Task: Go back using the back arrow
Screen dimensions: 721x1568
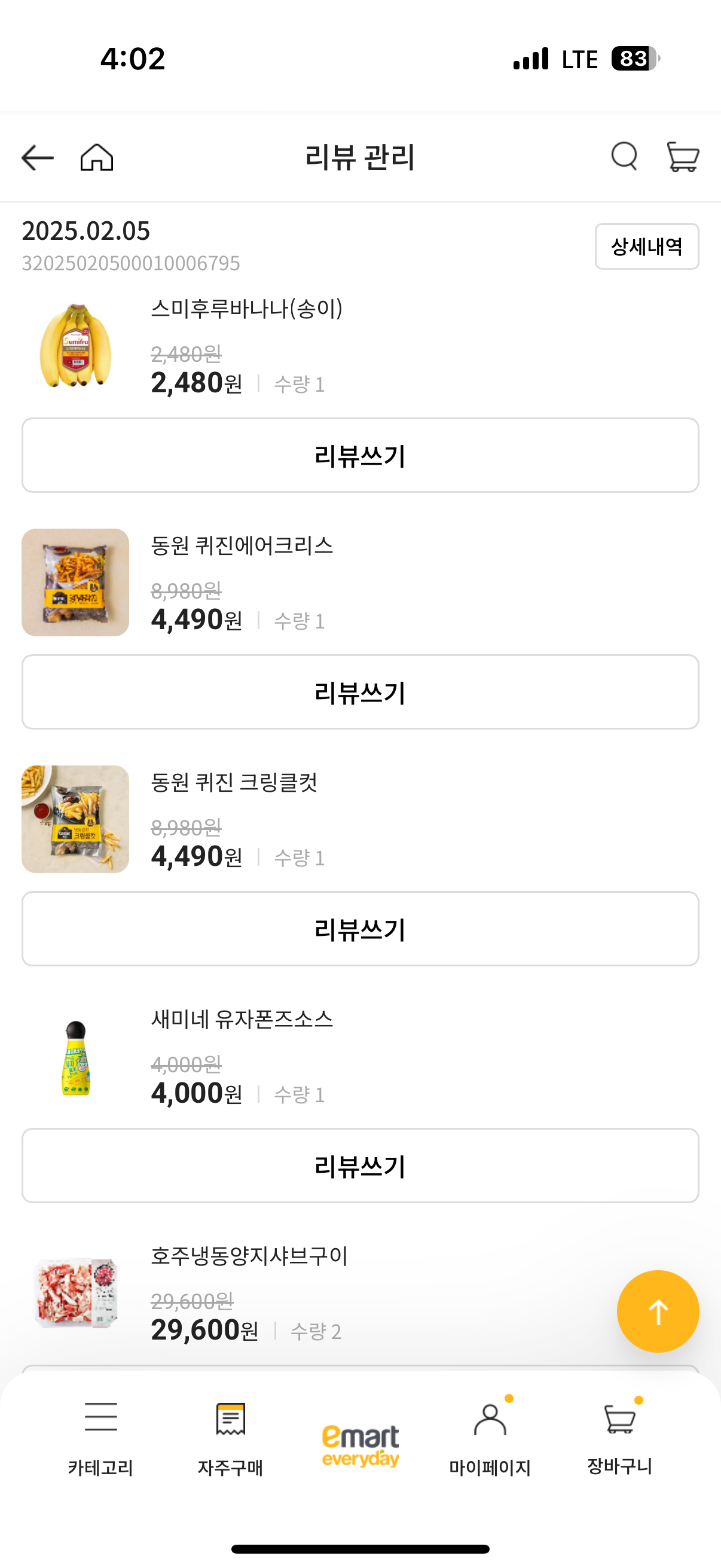Action: coord(38,158)
